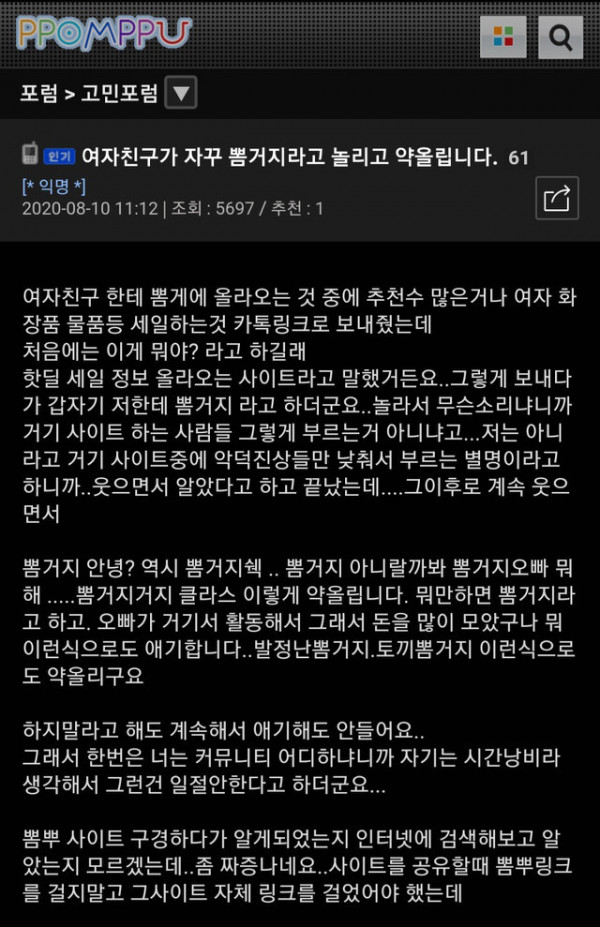
Task: Go to the 포럼 breadcrumb link
Action: pyautogui.click(x=37, y=94)
